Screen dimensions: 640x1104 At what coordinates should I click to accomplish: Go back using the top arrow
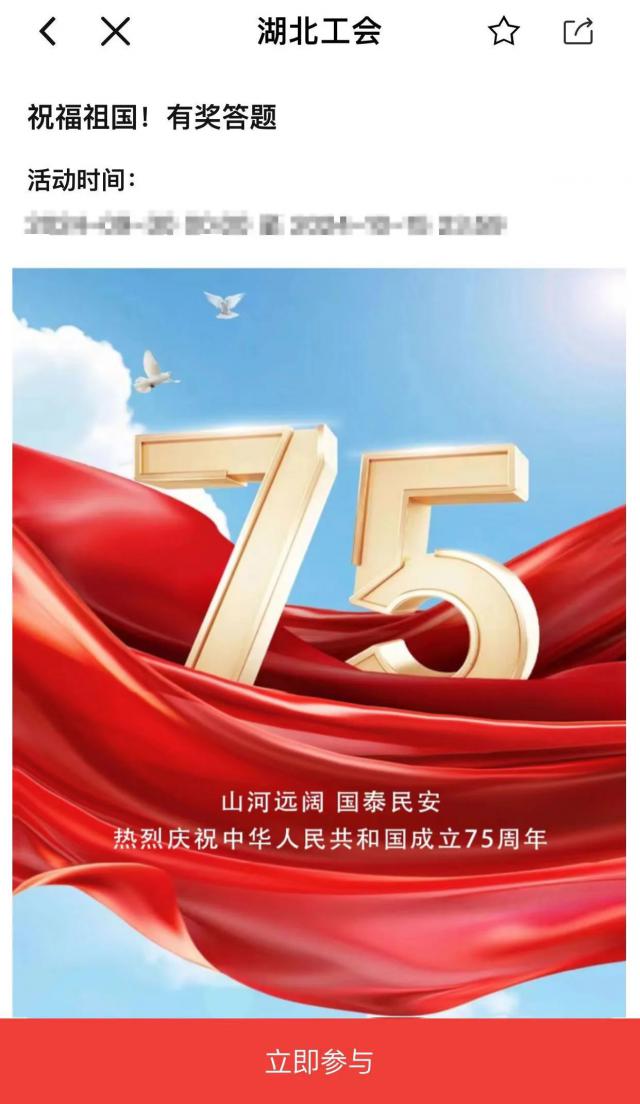point(47,33)
